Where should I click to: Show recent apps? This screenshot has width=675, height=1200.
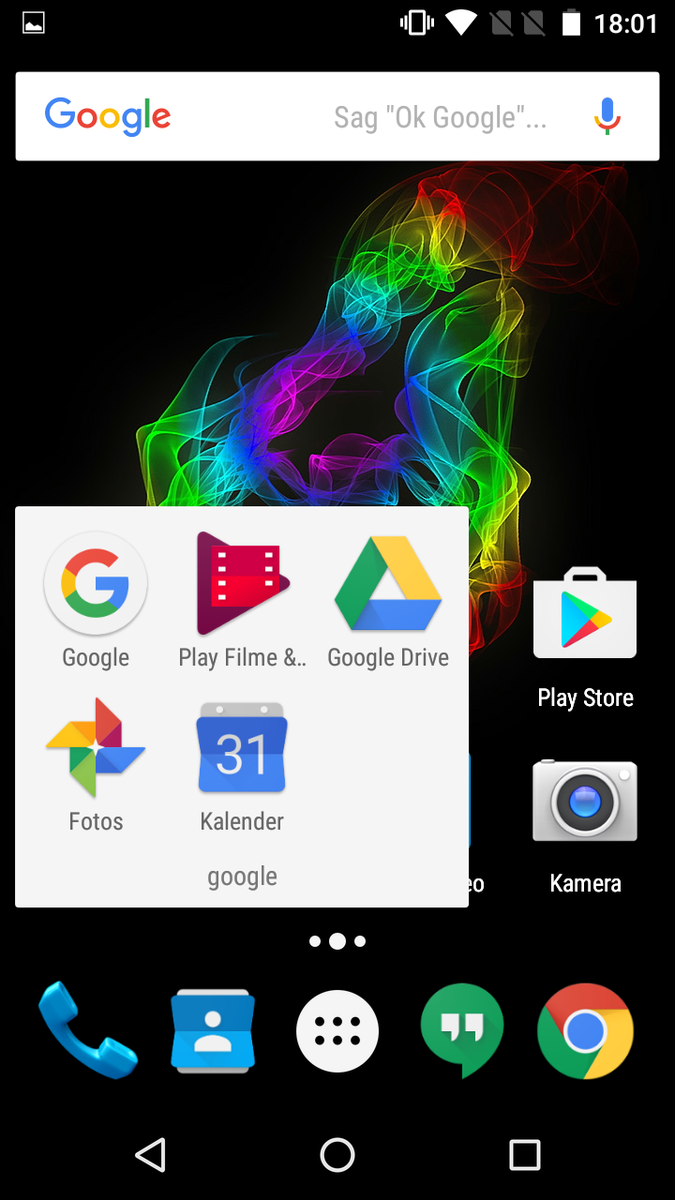pyautogui.click(x=524, y=1155)
